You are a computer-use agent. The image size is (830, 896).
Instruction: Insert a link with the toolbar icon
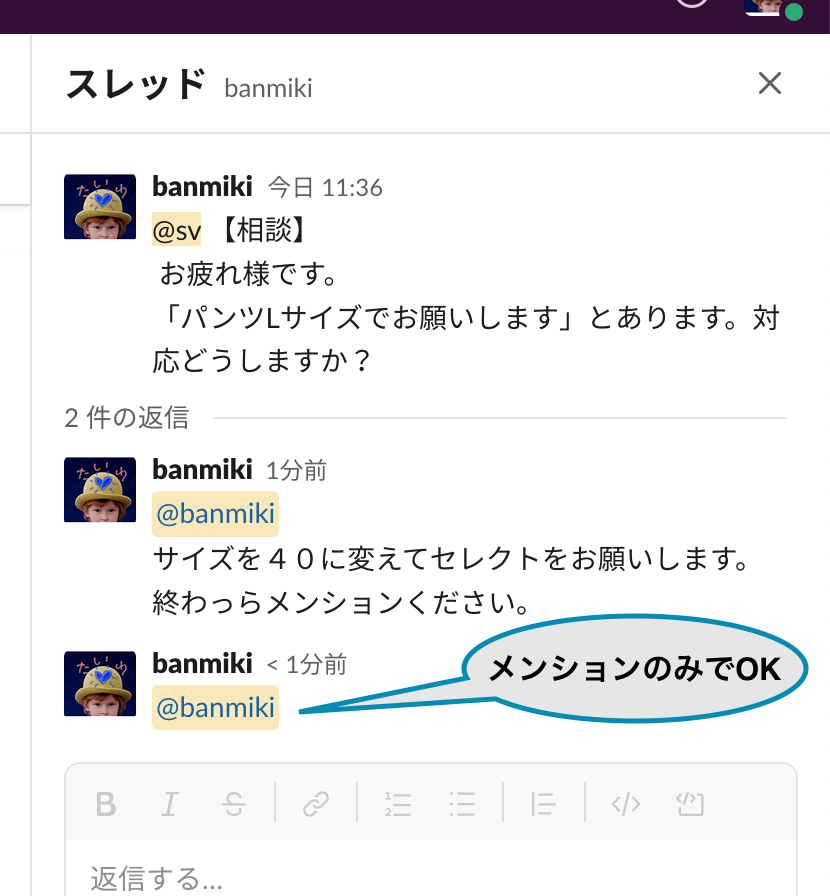point(316,803)
